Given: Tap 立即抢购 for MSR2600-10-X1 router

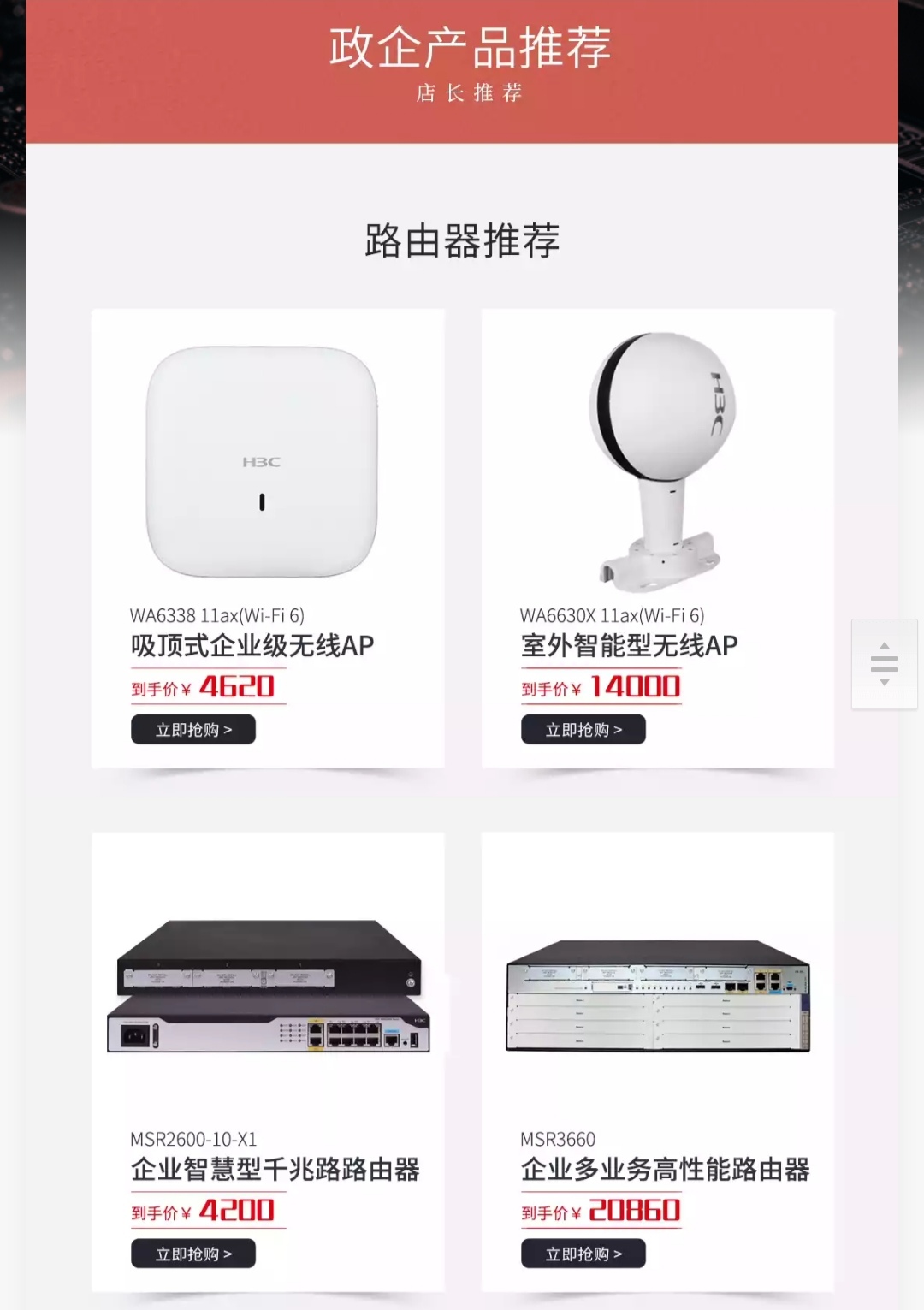Looking at the screenshot, I should coord(193,1254).
